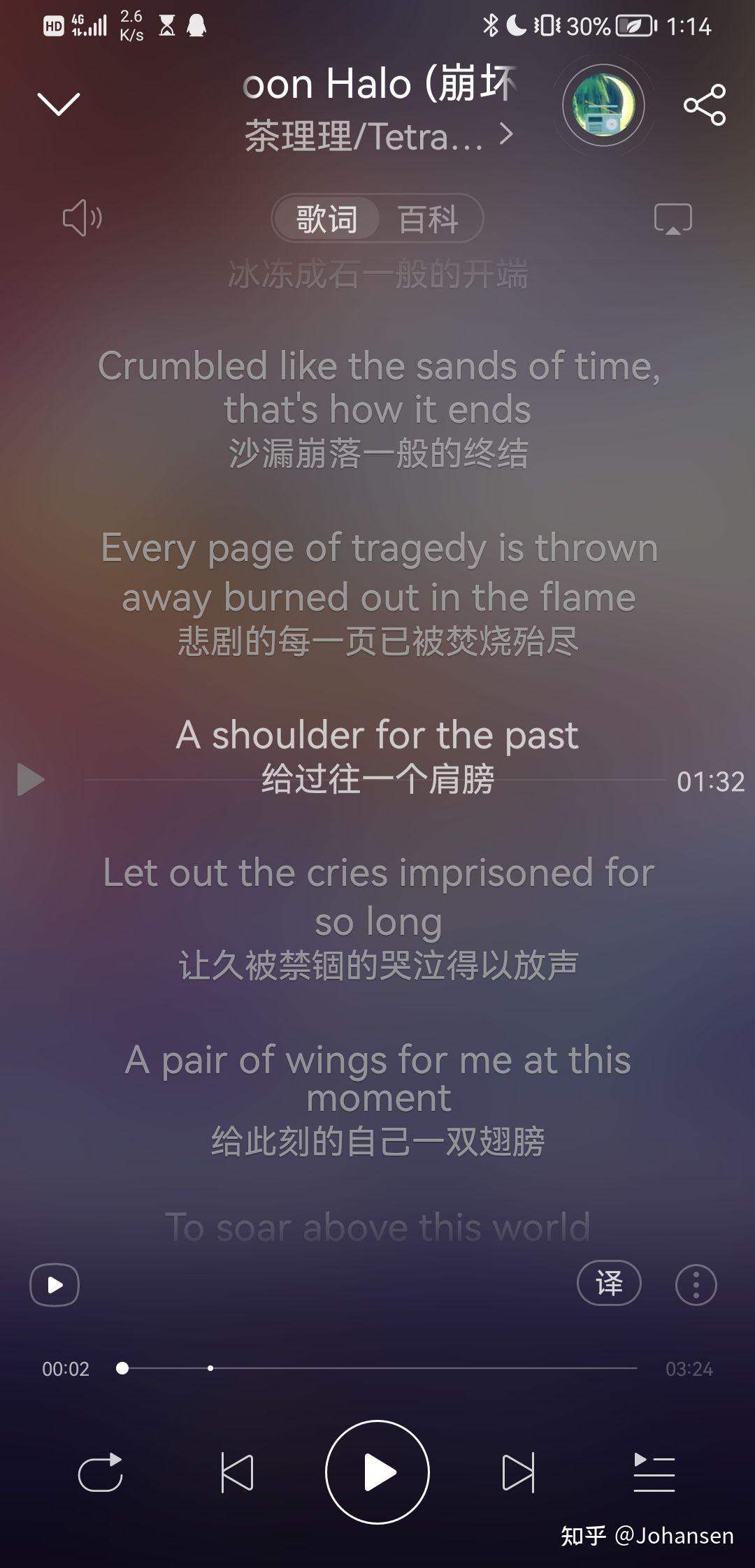Skip to the previous track
Image resolution: width=755 pixels, height=1568 pixels.
(x=237, y=1472)
